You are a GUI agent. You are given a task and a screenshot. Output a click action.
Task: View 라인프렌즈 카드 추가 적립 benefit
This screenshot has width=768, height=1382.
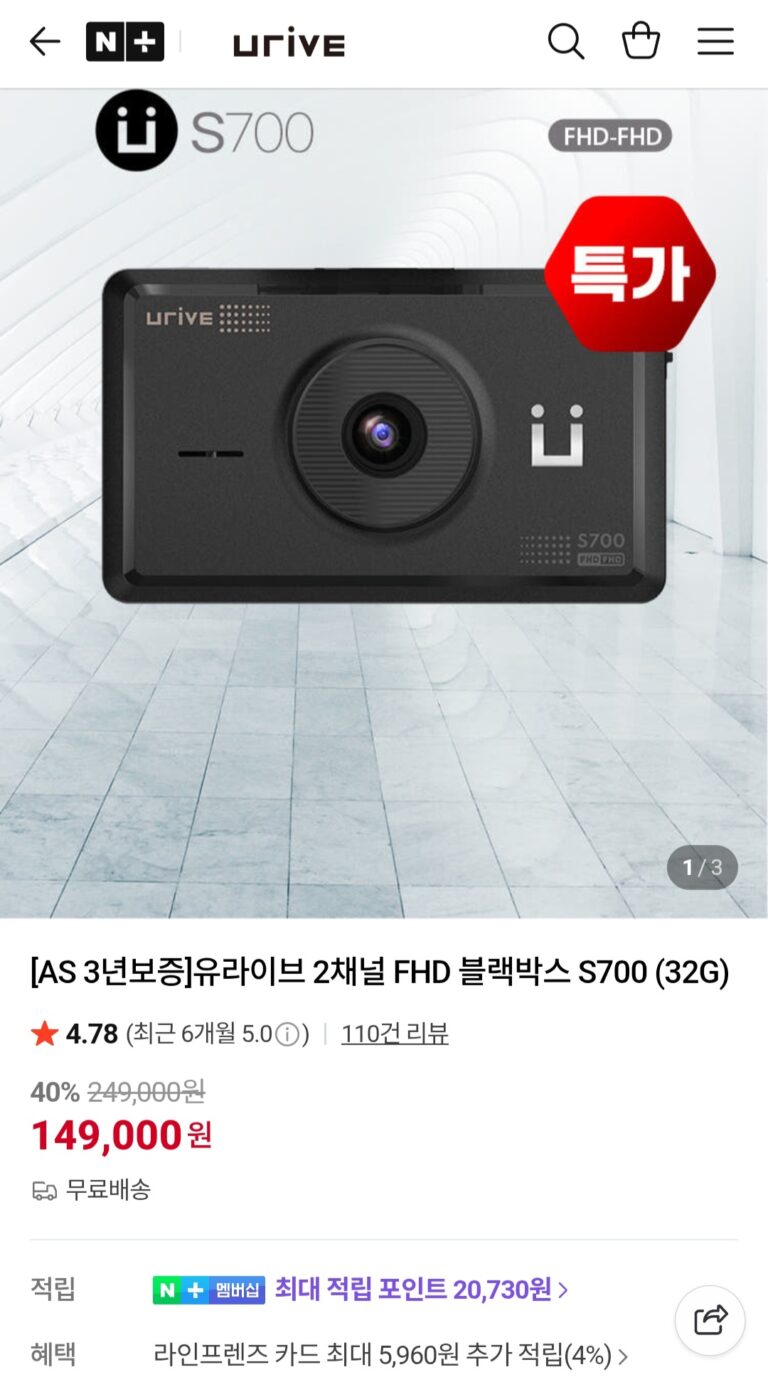[x=390, y=1355]
